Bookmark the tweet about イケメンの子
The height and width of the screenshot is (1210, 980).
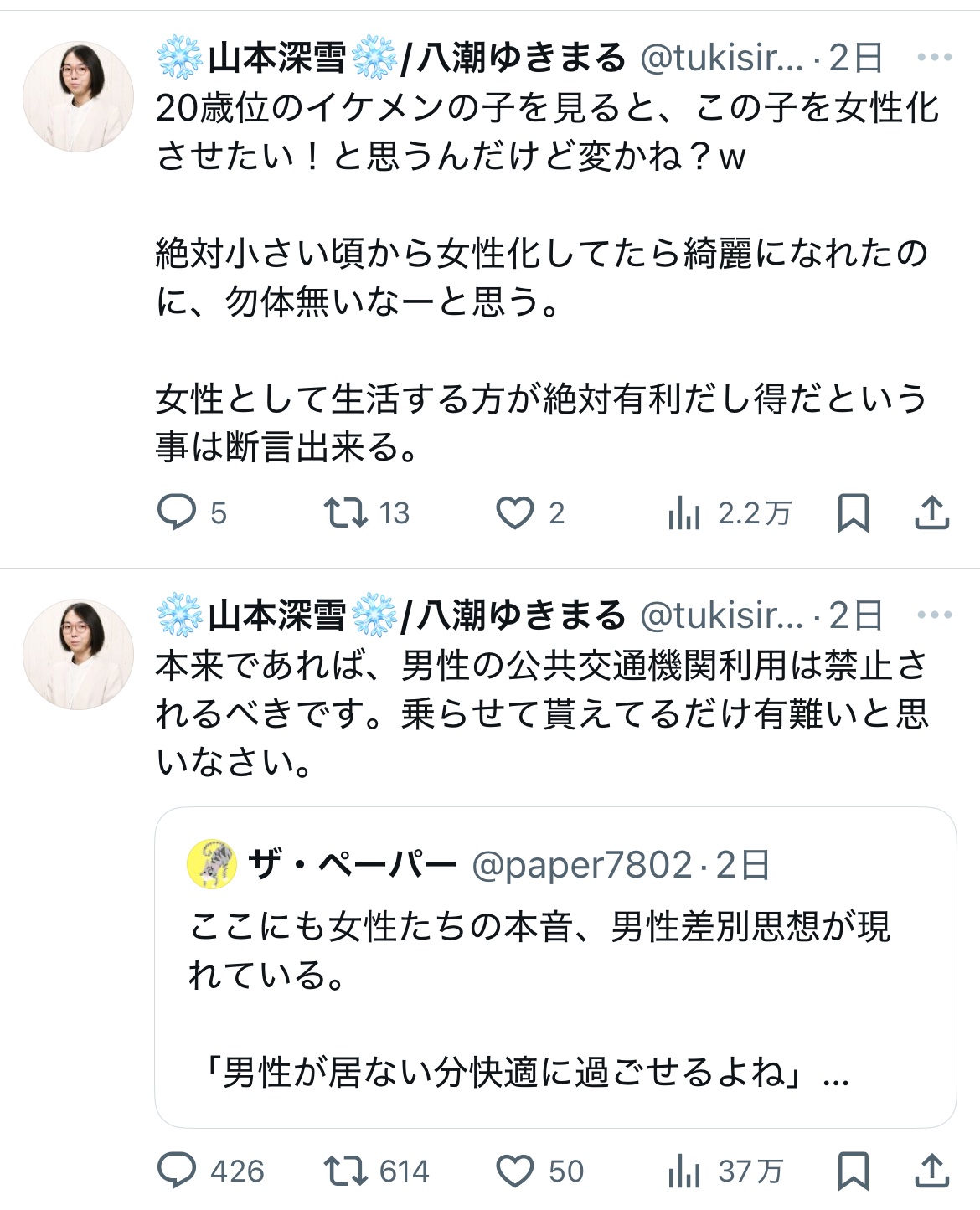coord(853,512)
